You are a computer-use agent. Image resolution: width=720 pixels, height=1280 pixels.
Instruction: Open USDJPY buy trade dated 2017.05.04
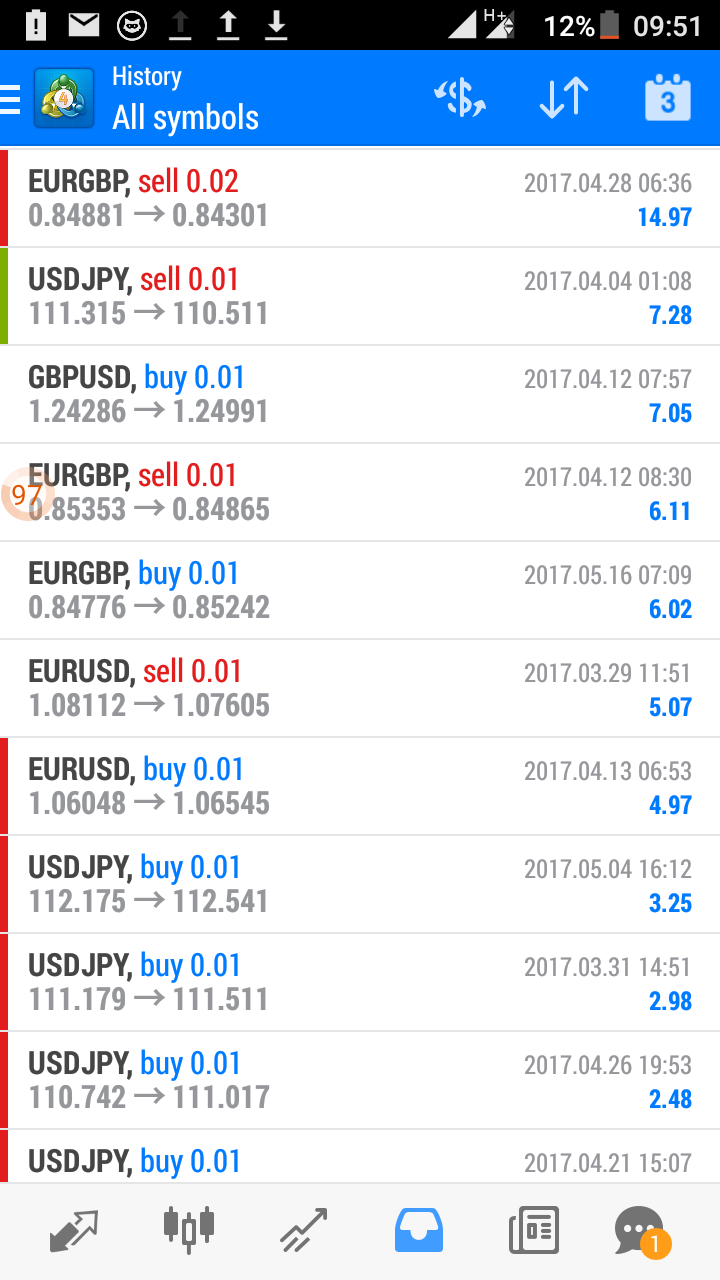pos(360,884)
